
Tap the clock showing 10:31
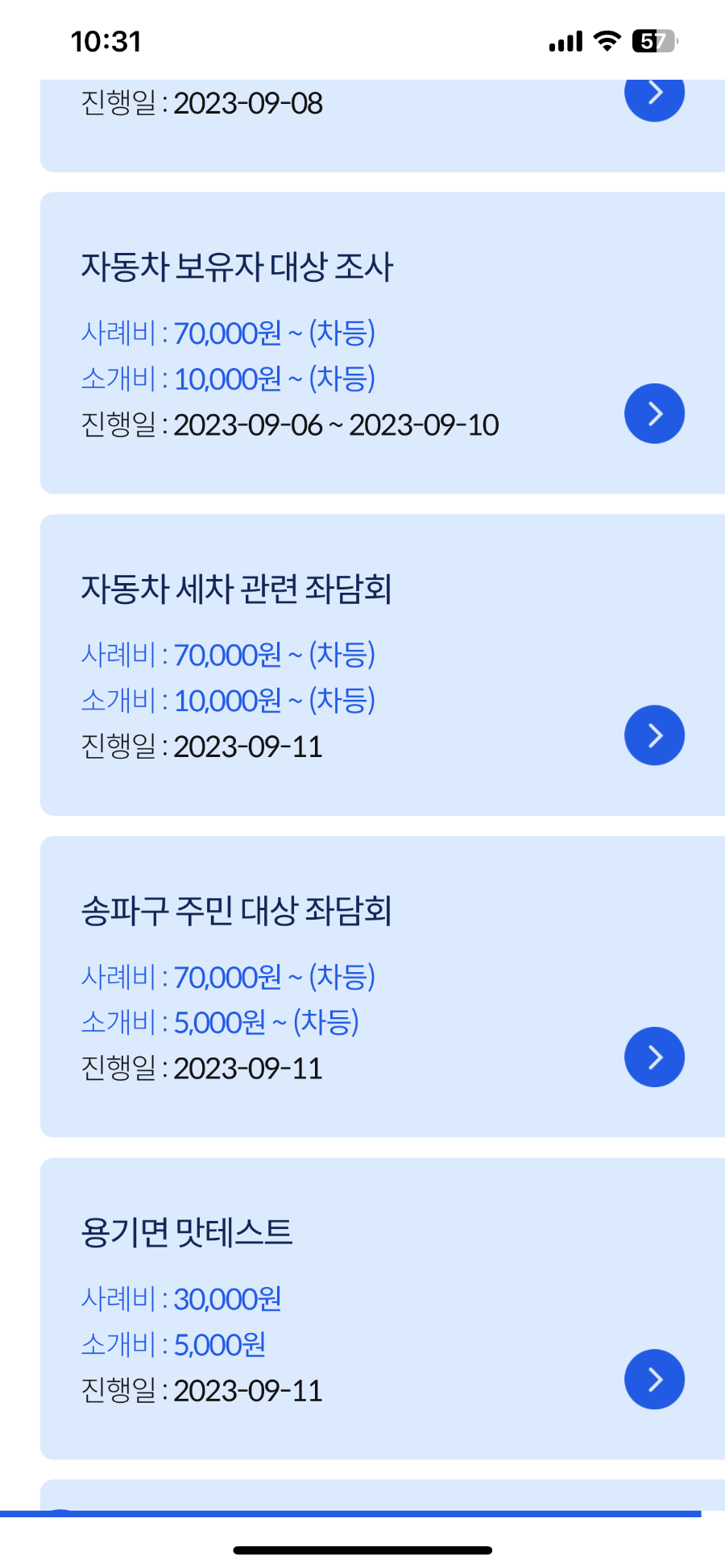(106, 41)
